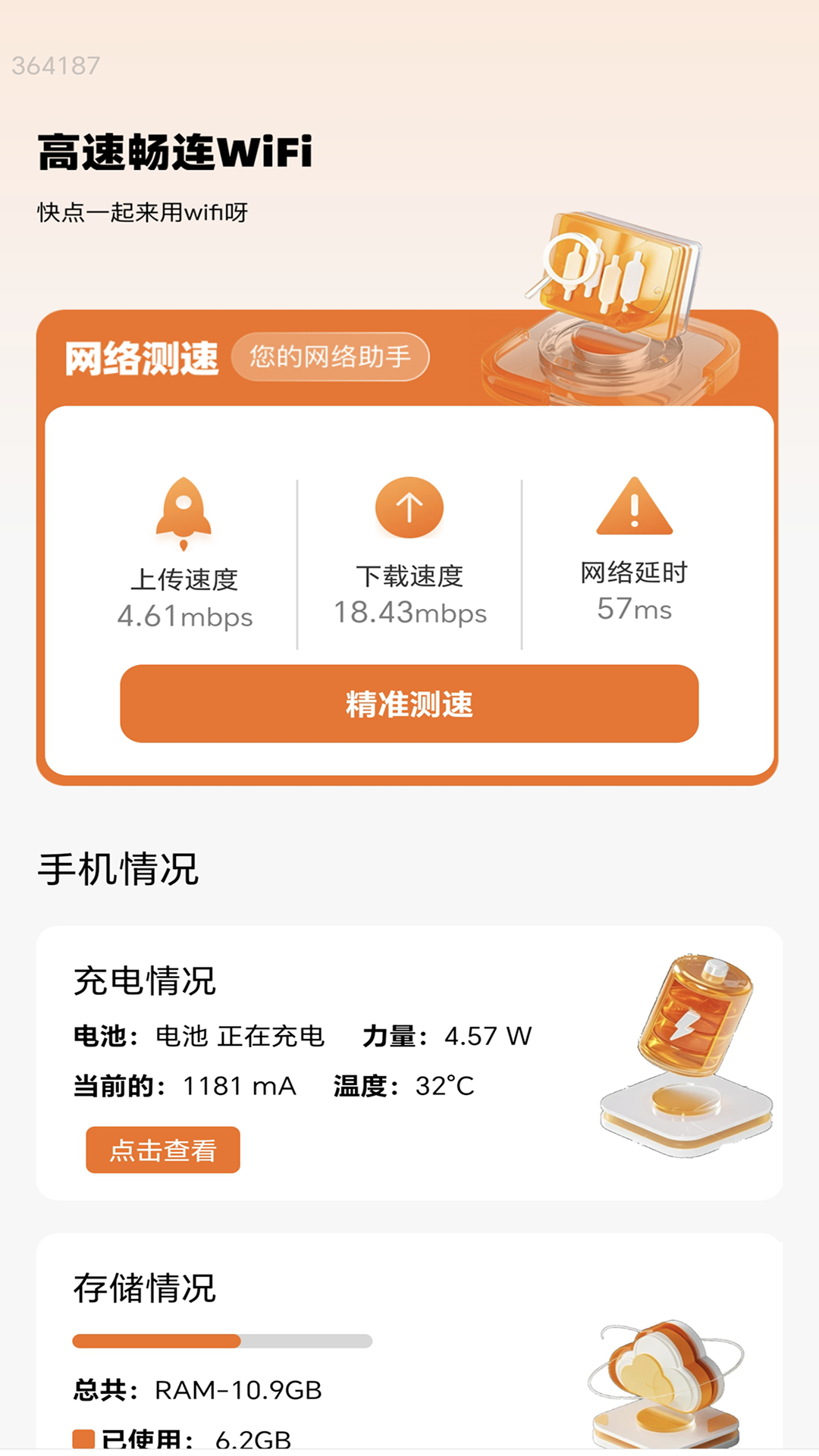Tap the 点击查看 button

point(162,1150)
